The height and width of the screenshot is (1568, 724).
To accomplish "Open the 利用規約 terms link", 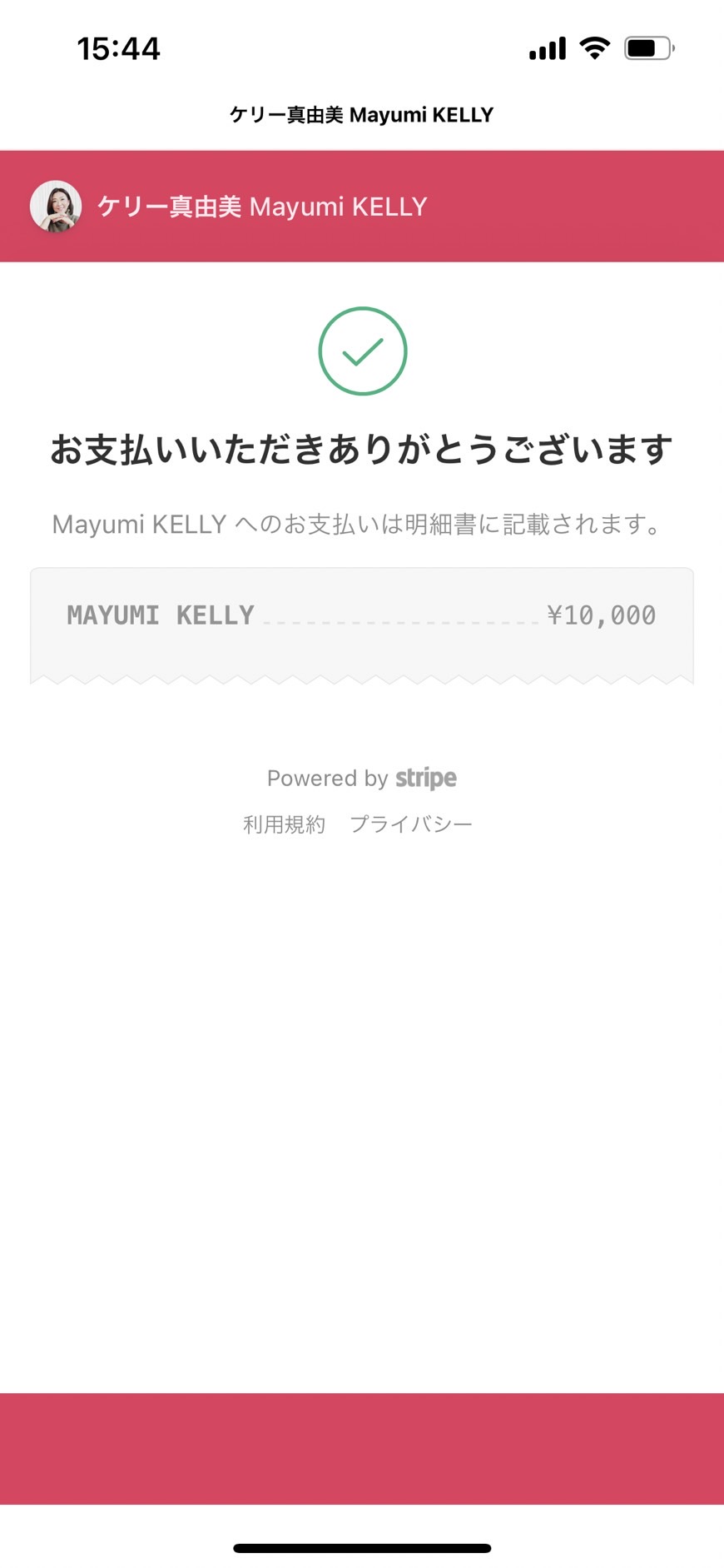I will tap(284, 824).
